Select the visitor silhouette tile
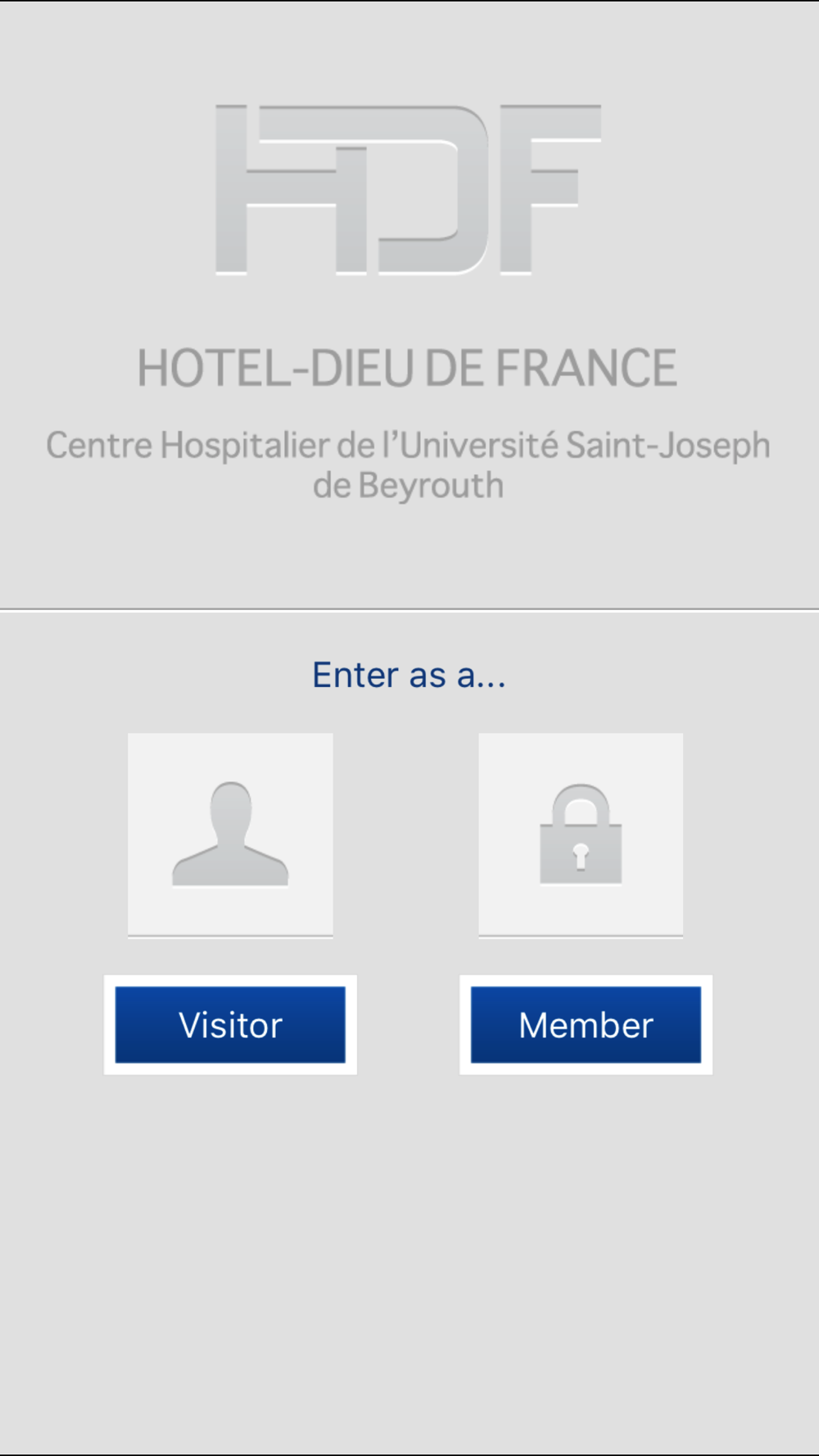 (230, 834)
